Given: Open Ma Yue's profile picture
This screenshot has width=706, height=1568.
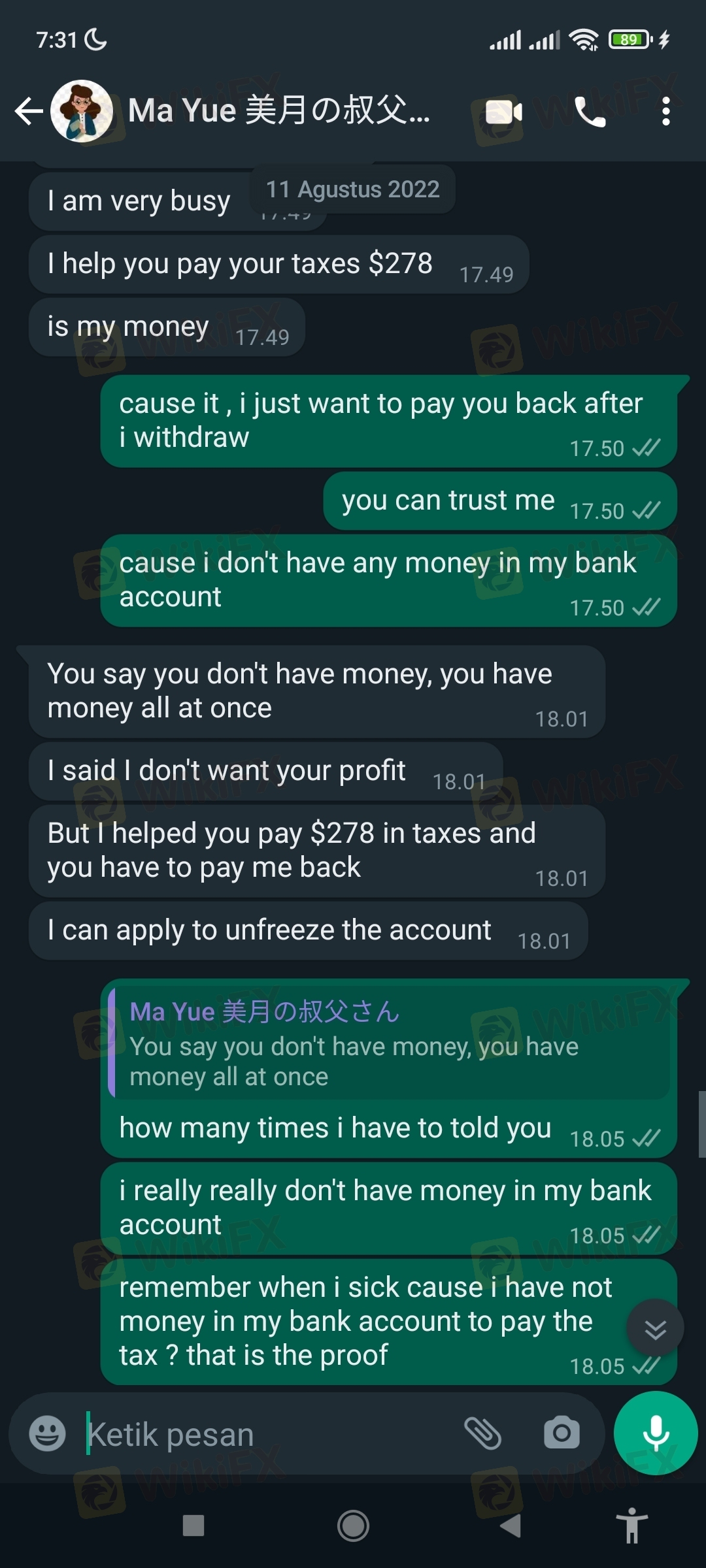Looking at the screenshot, I should pos(82,111).
